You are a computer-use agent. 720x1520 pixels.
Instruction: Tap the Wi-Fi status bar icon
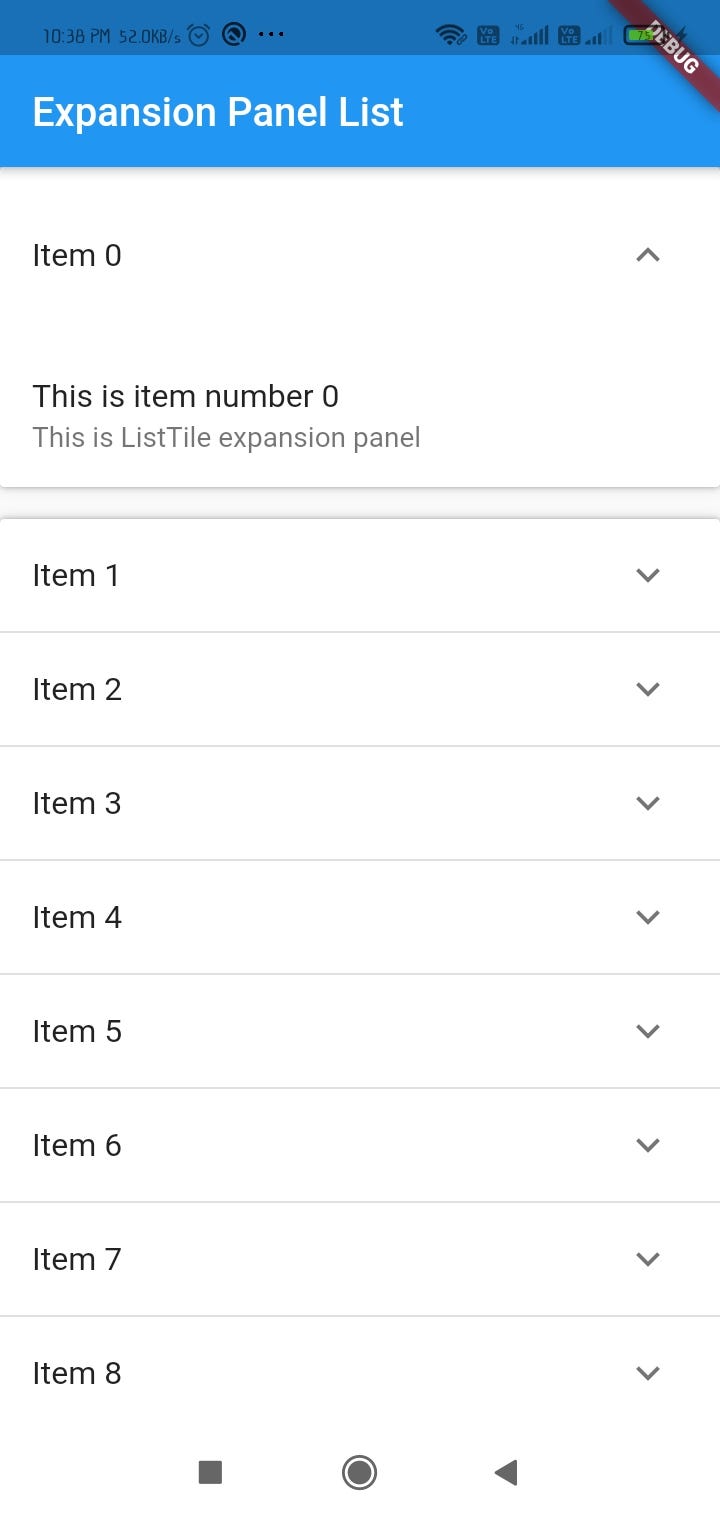click(x=452, y=35)
